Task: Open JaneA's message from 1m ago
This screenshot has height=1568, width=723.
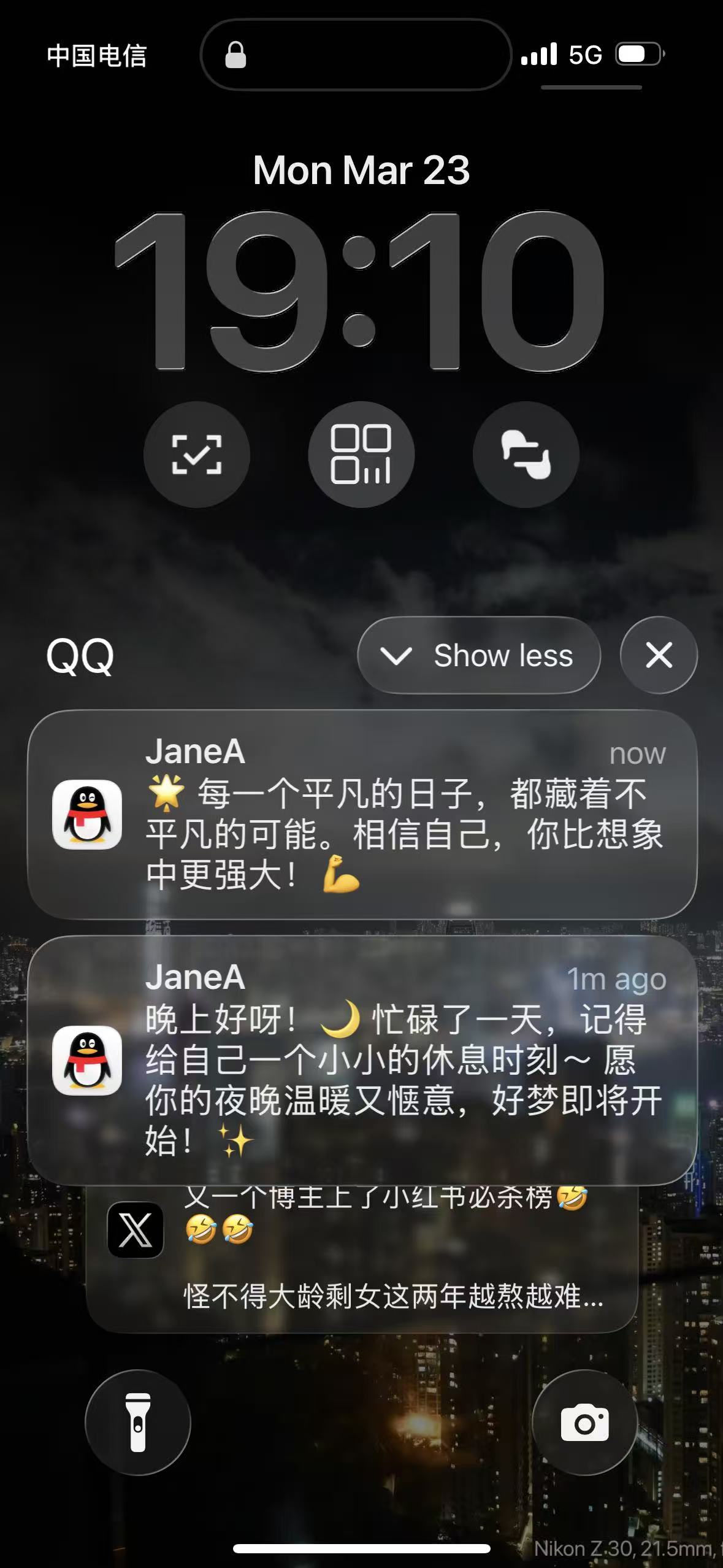Action: (362, 1060)
